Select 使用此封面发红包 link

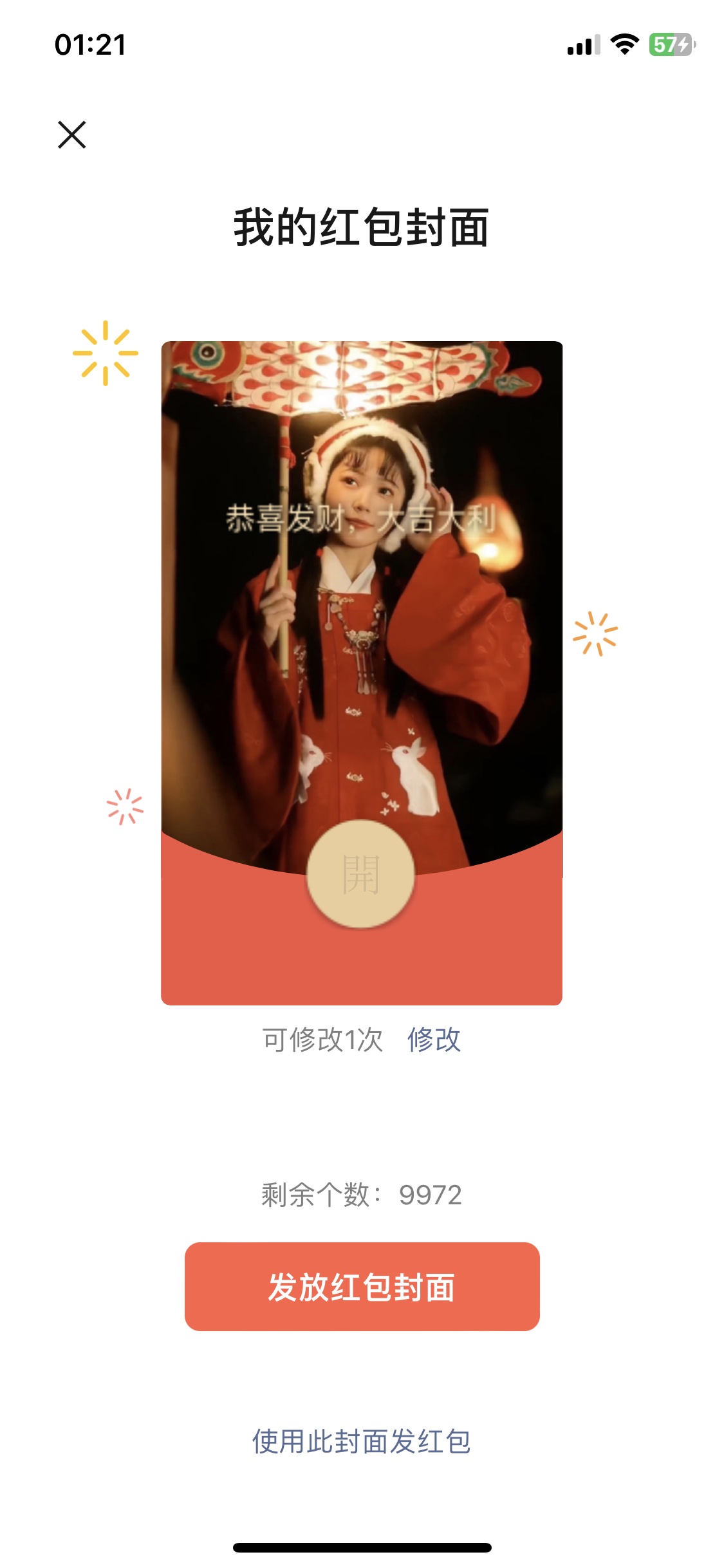pyautogui.click(x=362, y=1441)
